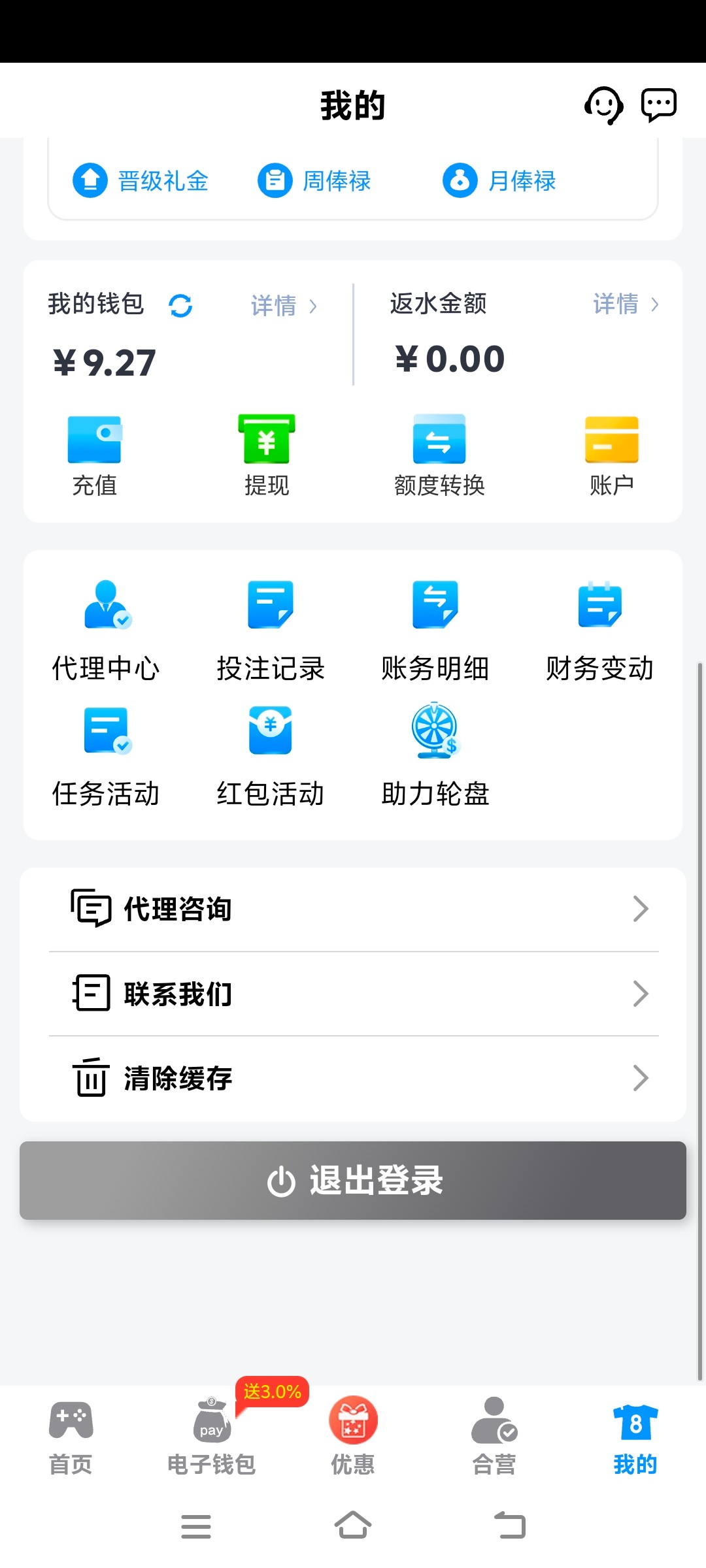Screen dimensions: 706x1568
Task: Open 助力轮盘
Action: click(x=435, y=757)
